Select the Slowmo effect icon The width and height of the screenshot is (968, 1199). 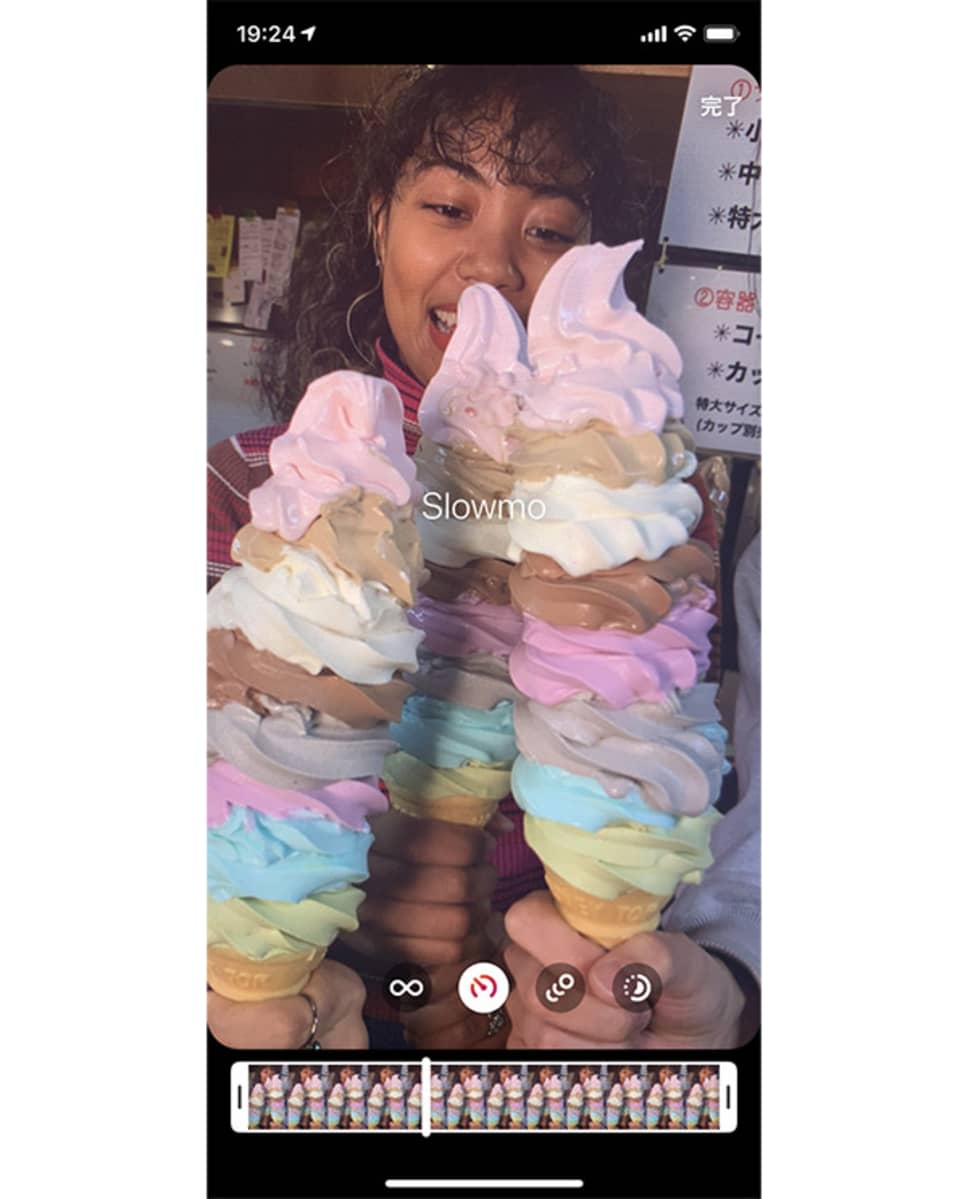pyautogui.click(x=483, y=988)
